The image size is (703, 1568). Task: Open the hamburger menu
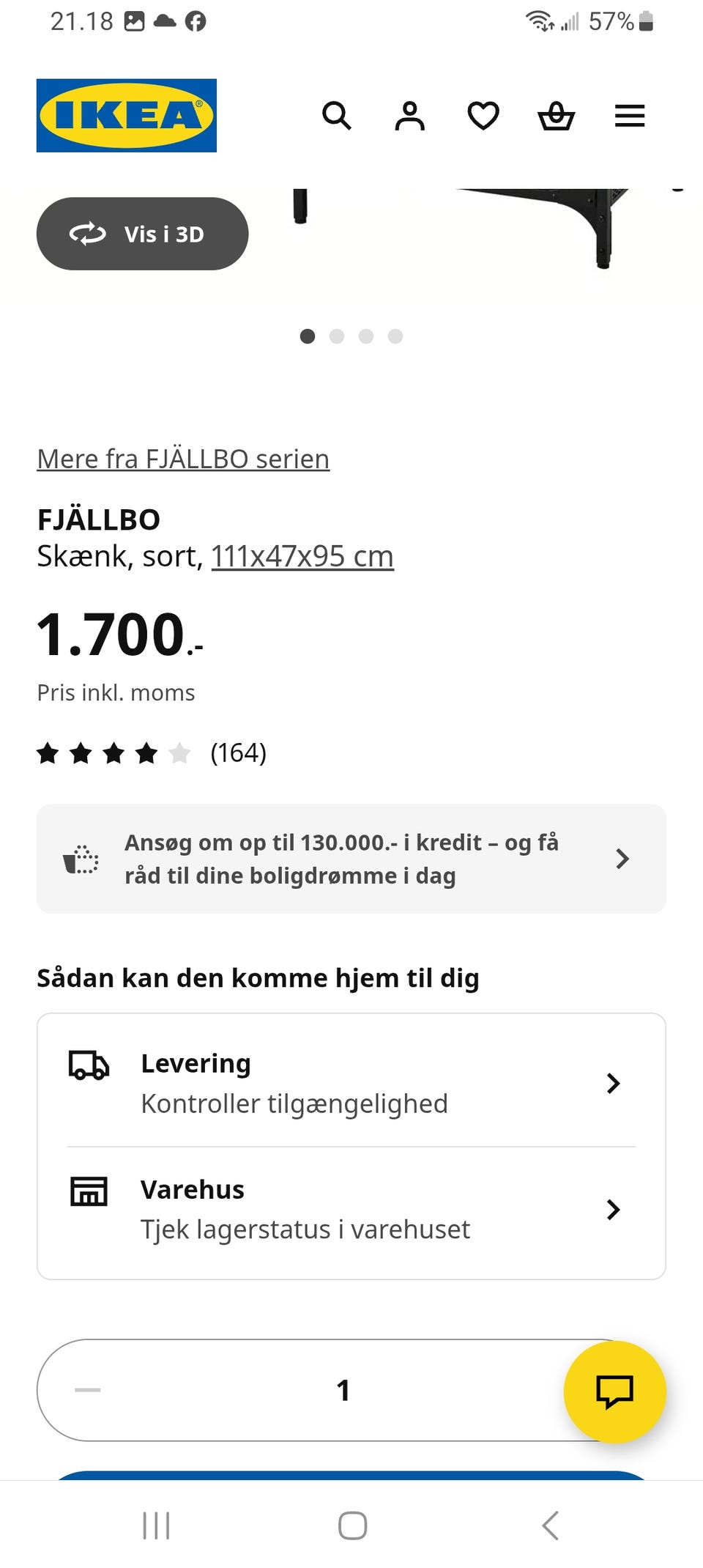coord(628,115)
